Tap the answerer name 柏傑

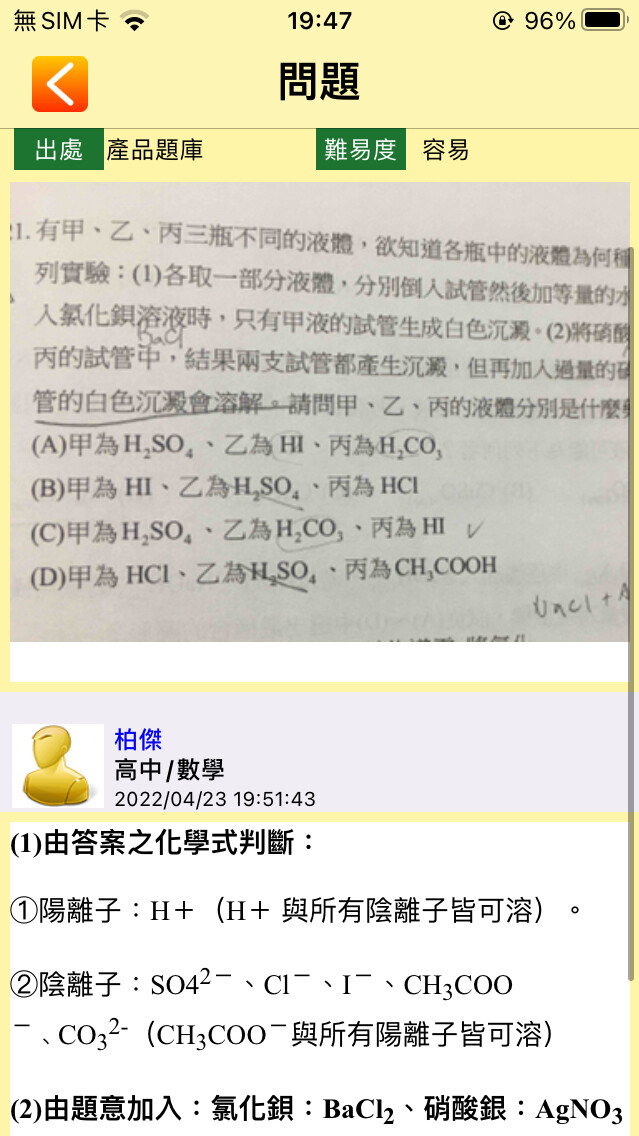[139, 740]
